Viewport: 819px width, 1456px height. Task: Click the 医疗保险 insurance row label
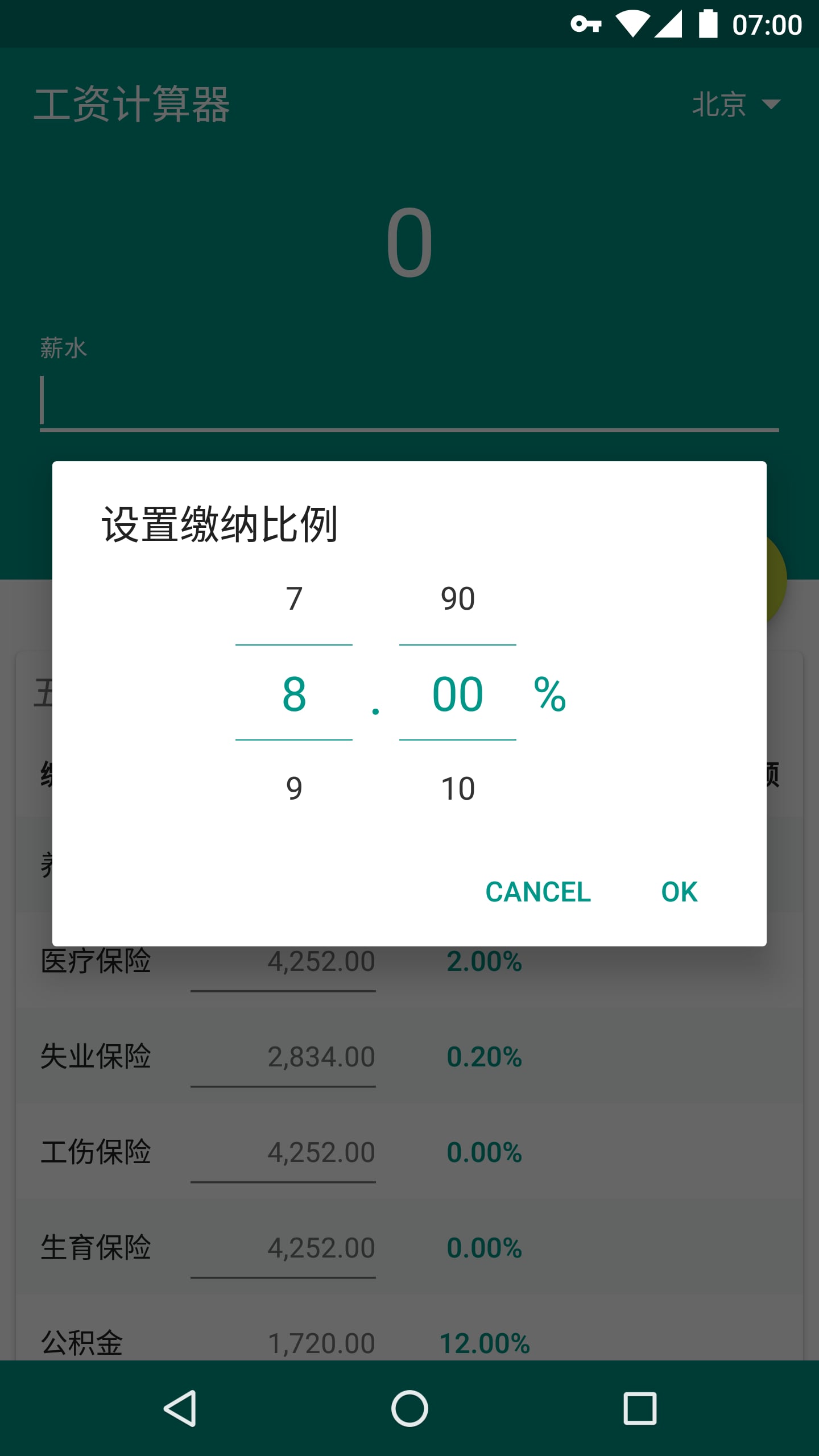coord(96,962)
